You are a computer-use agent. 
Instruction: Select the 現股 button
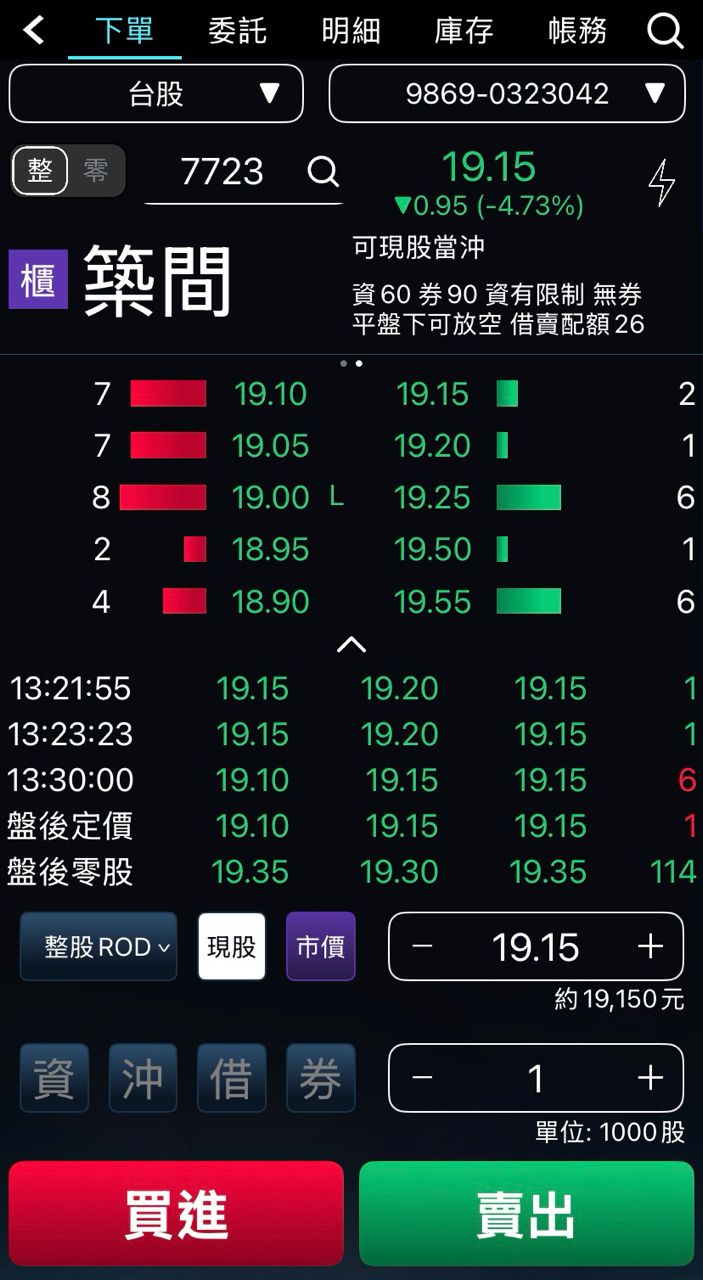point(232,946)
